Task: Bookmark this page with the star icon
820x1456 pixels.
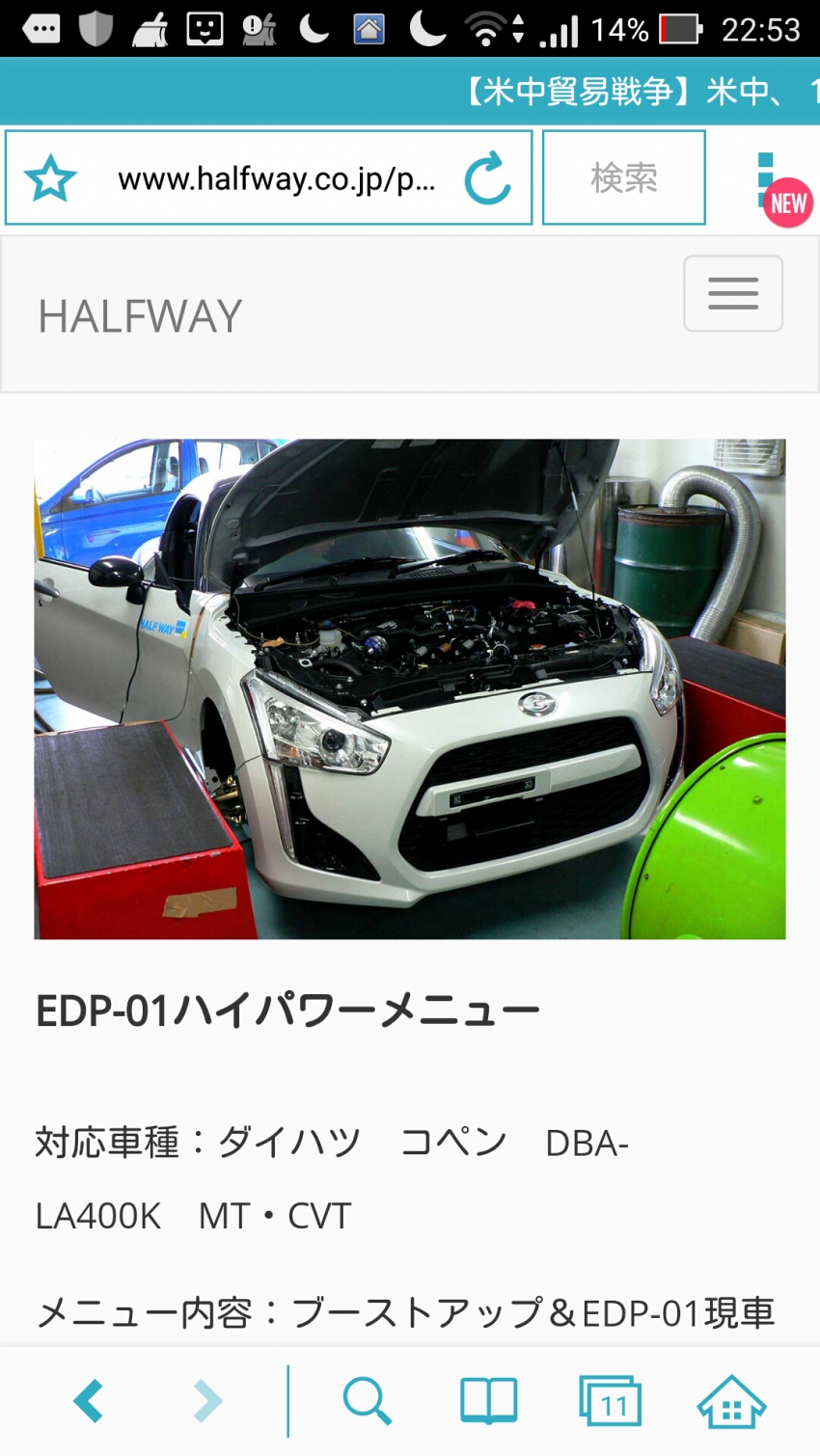Action: pos(50,179)
